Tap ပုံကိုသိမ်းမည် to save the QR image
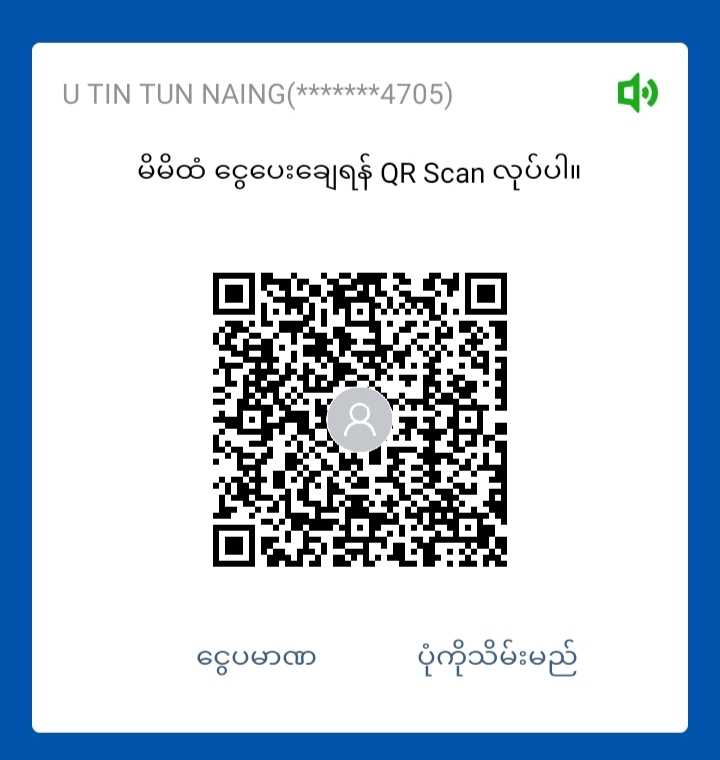This screenshot has width=720, height=760. pyautogui.click(x=497, y=658)
